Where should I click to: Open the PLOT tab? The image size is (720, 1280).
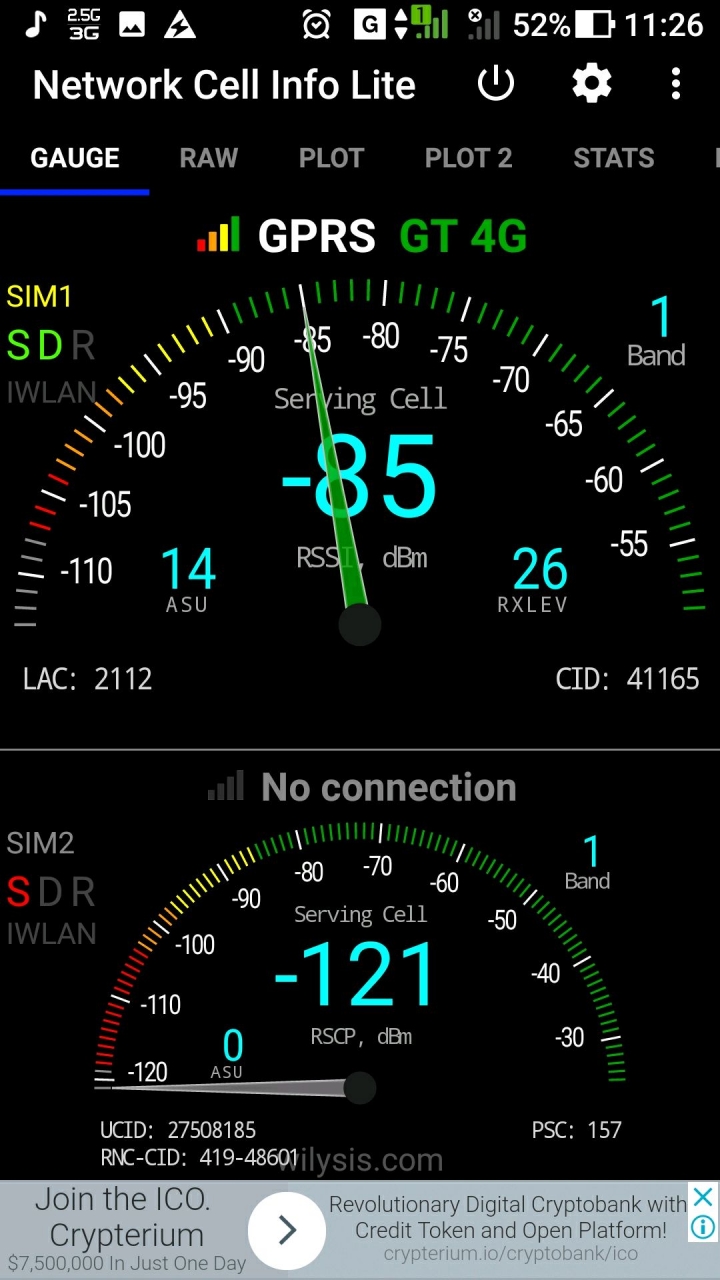331,158
